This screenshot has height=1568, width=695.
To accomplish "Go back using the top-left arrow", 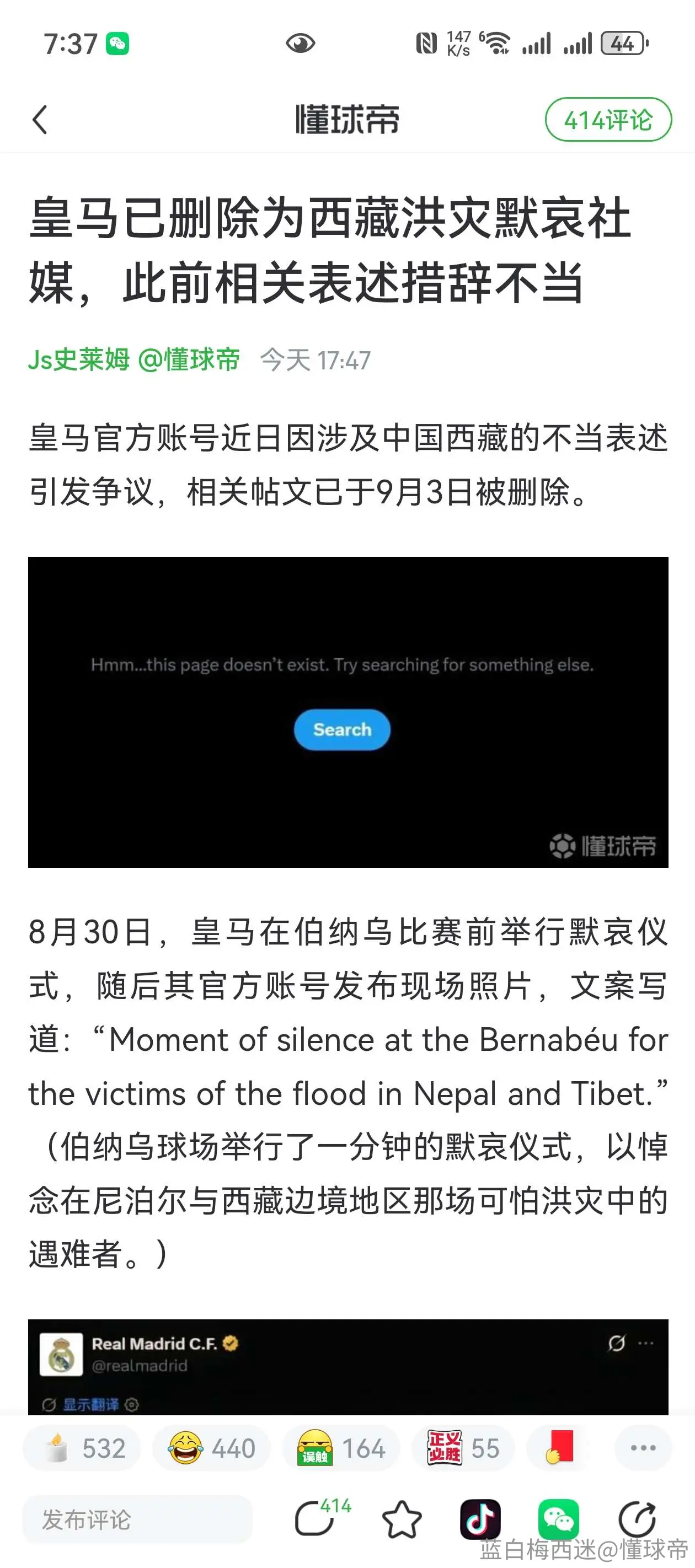I will coord(40,119).
